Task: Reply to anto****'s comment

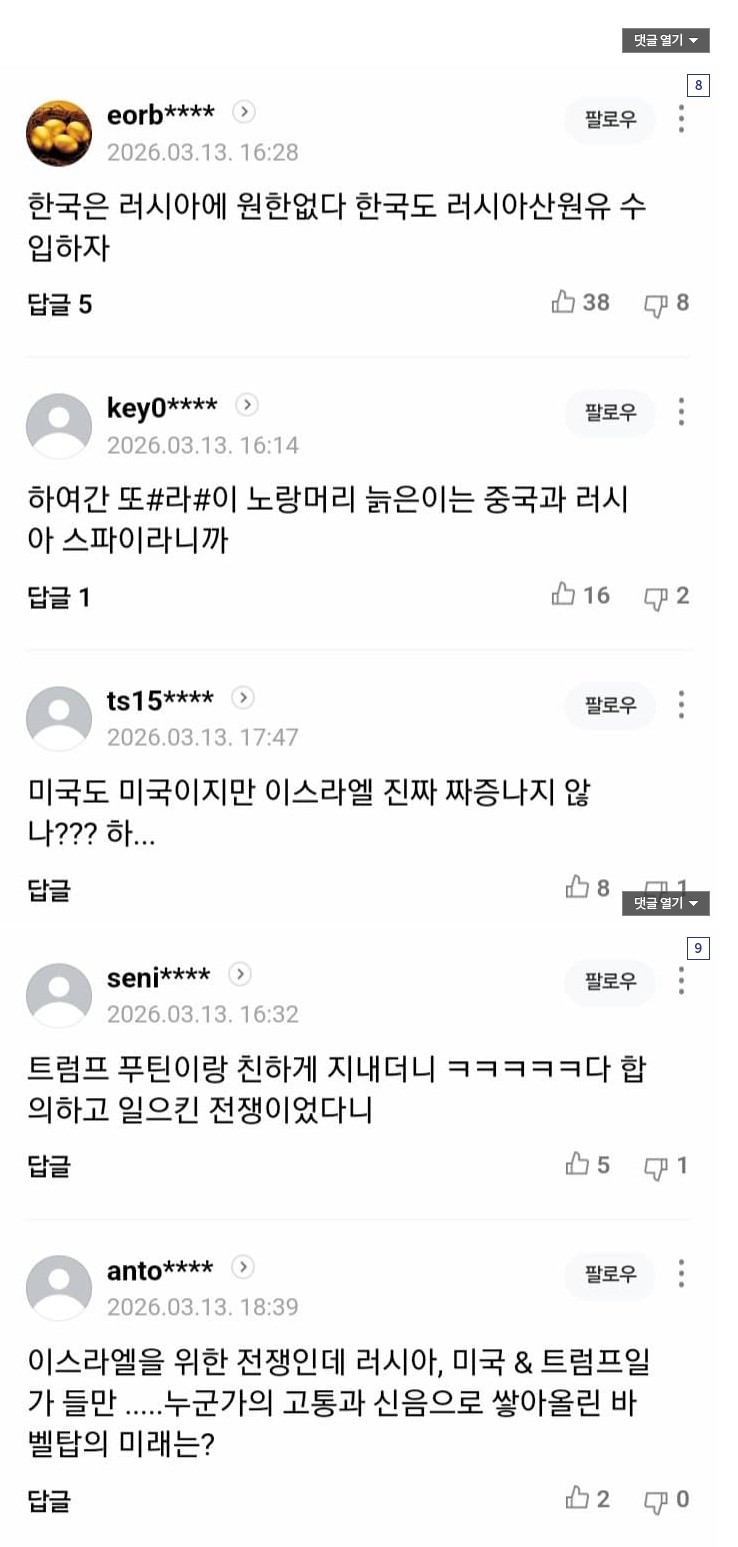Action: click(50, 1500)
